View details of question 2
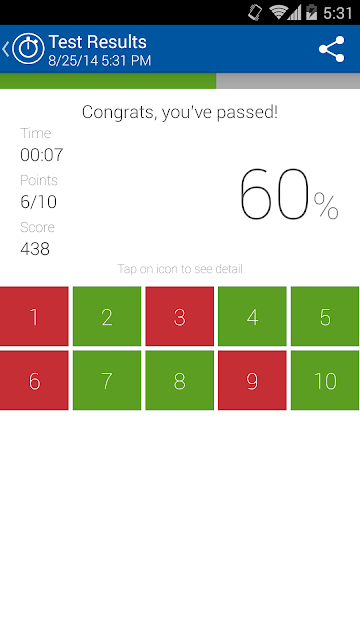This screenshot has height=640, width=360. pyautogui.click(x=107, y=316)
